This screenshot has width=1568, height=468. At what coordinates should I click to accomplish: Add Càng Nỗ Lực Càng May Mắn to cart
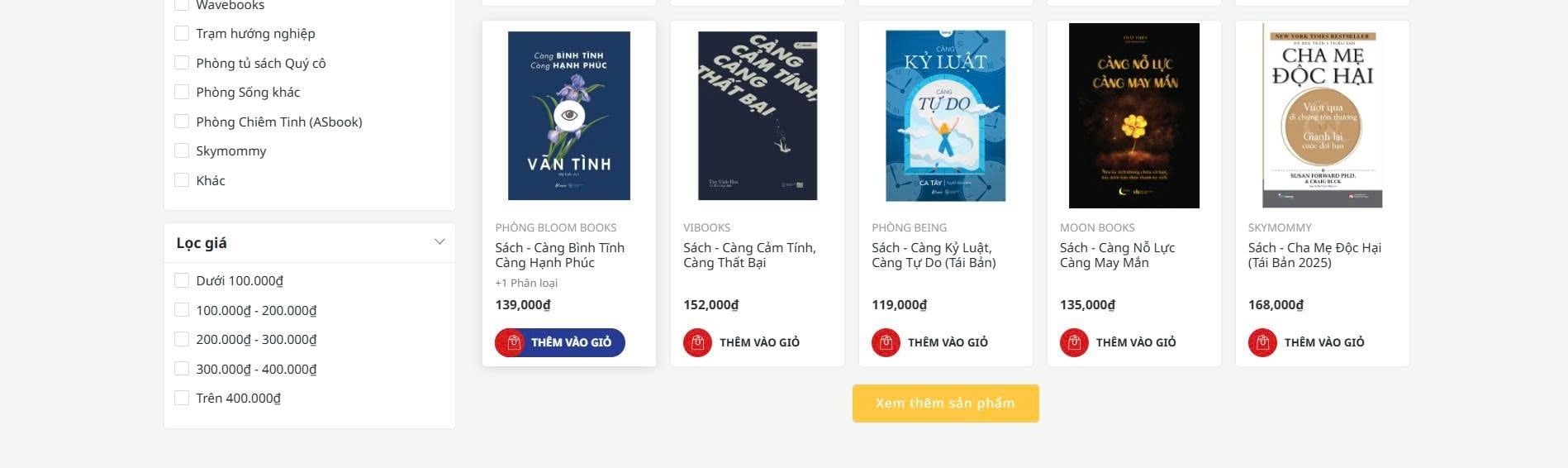[x=1119, y=342]
